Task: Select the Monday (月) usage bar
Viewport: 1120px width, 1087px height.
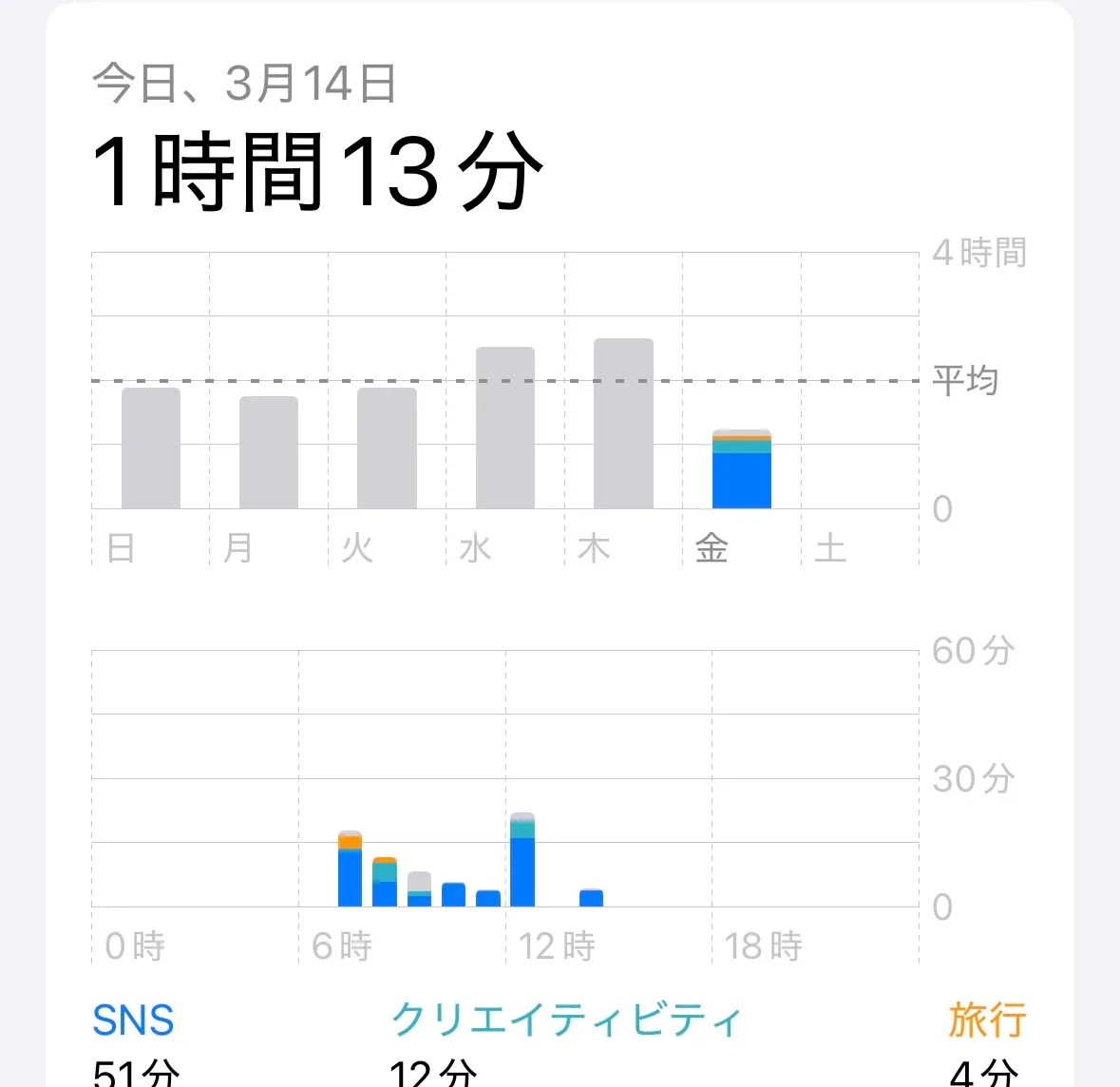Action: (269, 453)
